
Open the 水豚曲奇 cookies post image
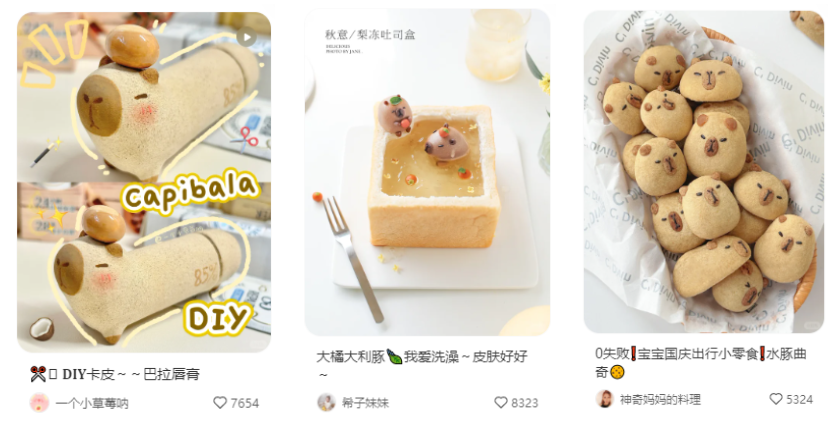click(x=703, y=172)
